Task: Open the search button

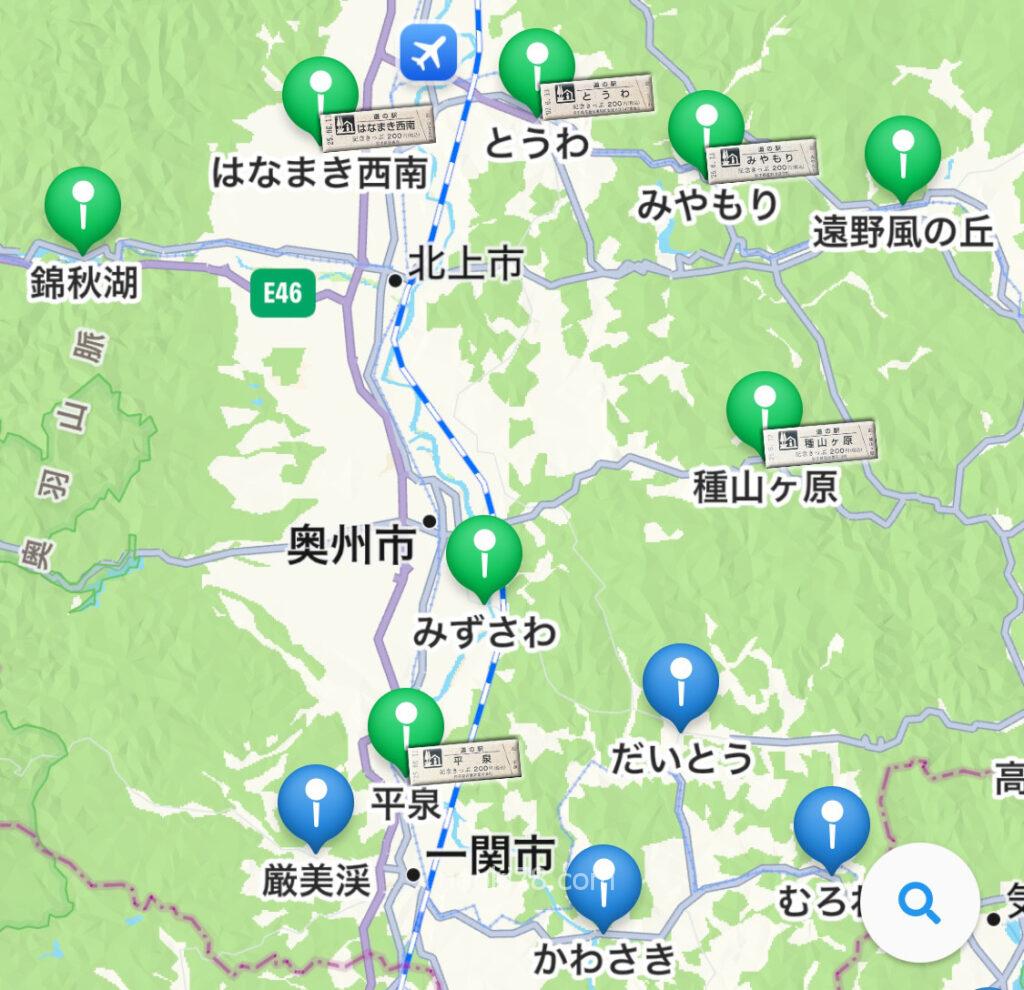Action: click(919, 906)
